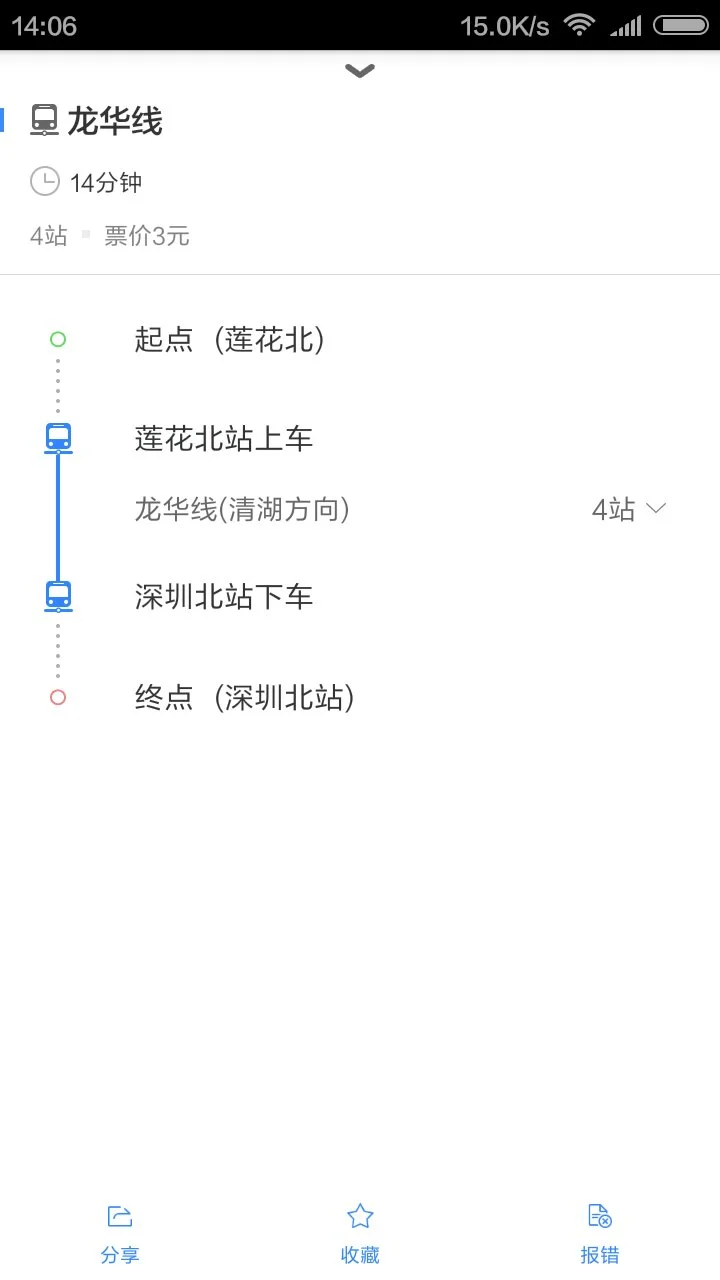Toggle the signal strength indicator
This screenshot has height=1280, width=720.
[x=628, y=25]
